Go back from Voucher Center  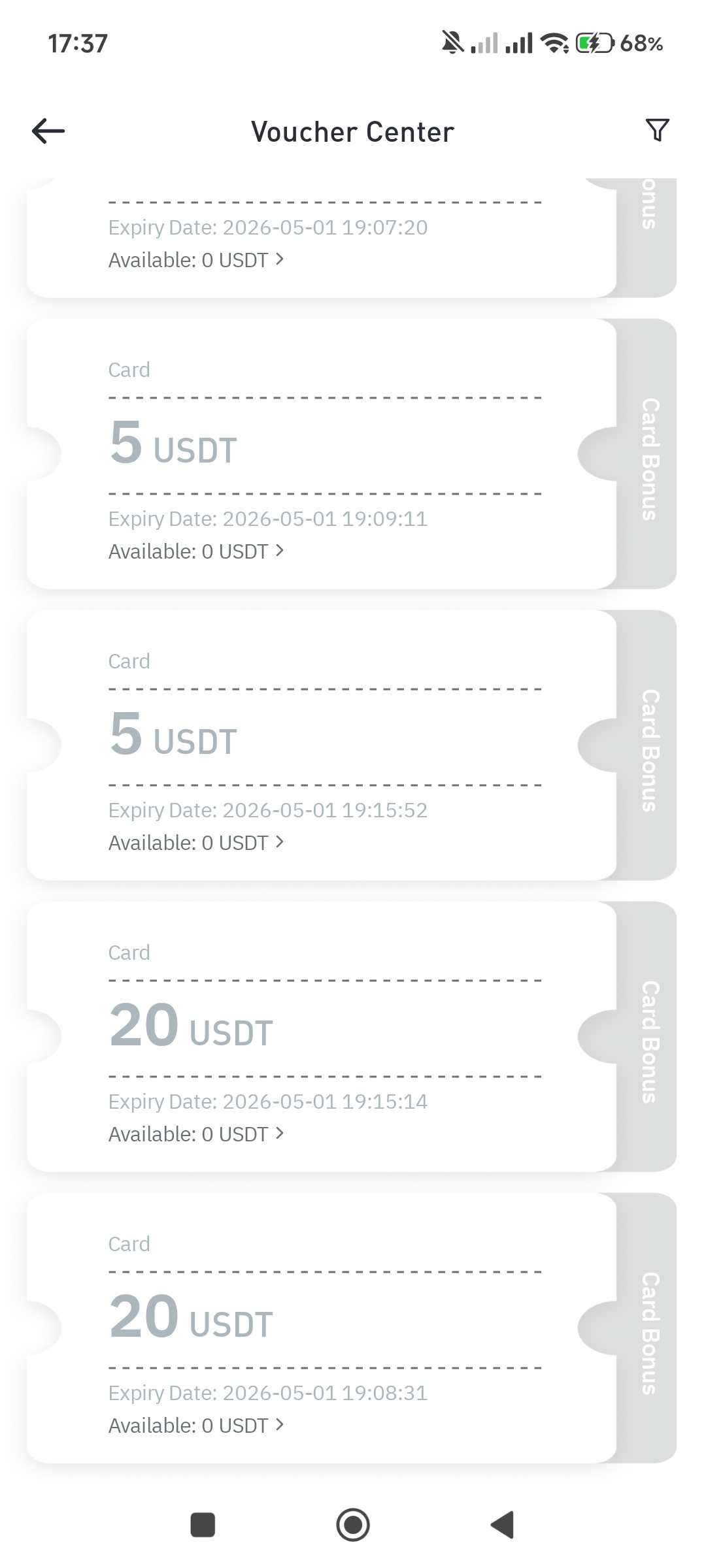coord(48,131)
